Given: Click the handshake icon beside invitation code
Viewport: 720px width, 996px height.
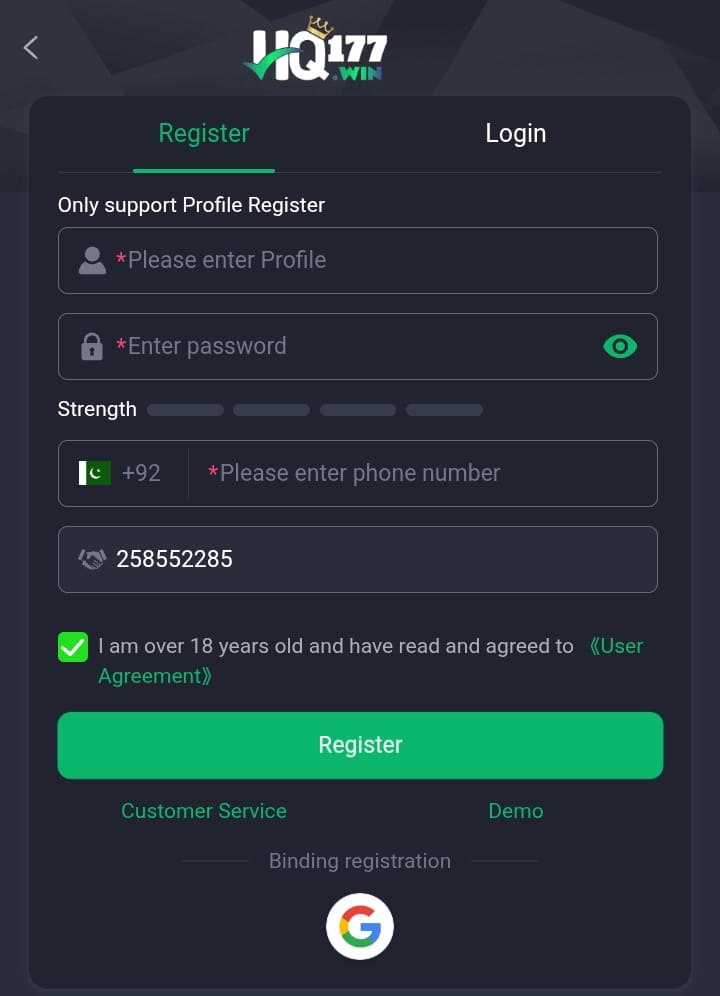Looking at the screenshot, I should pyautogui.click(x=92, y=559).
